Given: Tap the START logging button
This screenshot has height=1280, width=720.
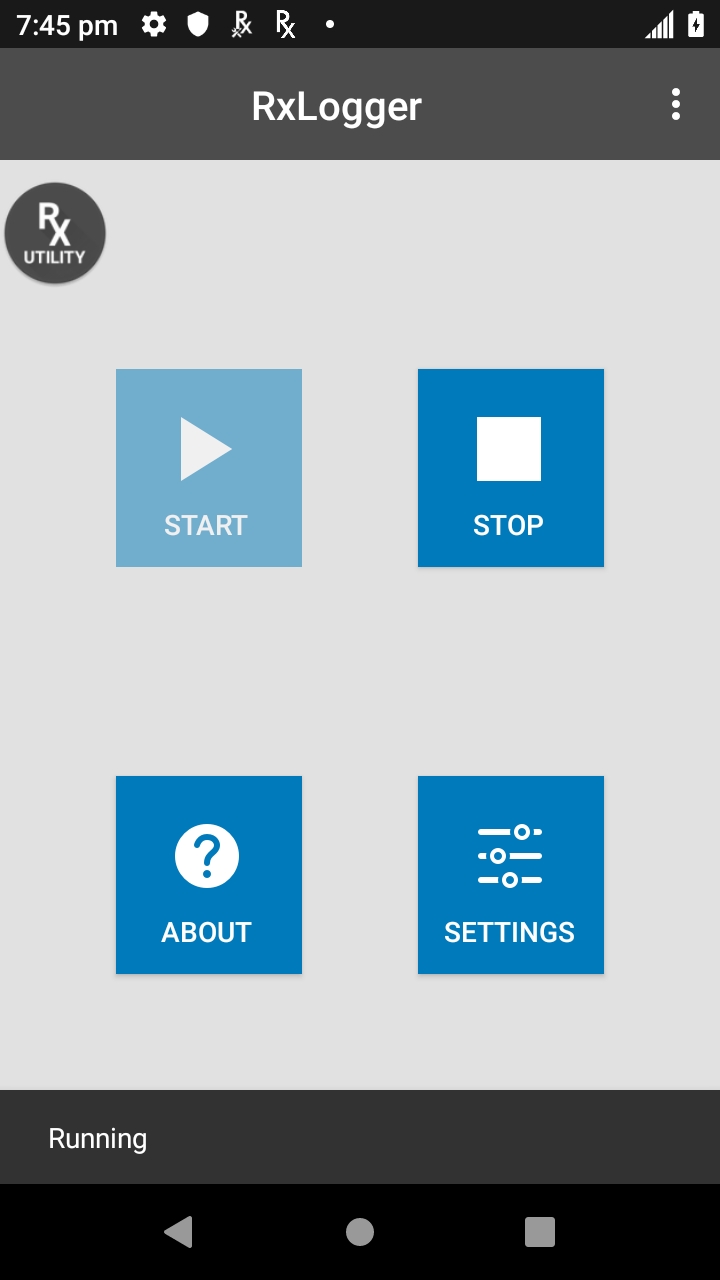Looking at the screenshot, I should tap(209, 468).
